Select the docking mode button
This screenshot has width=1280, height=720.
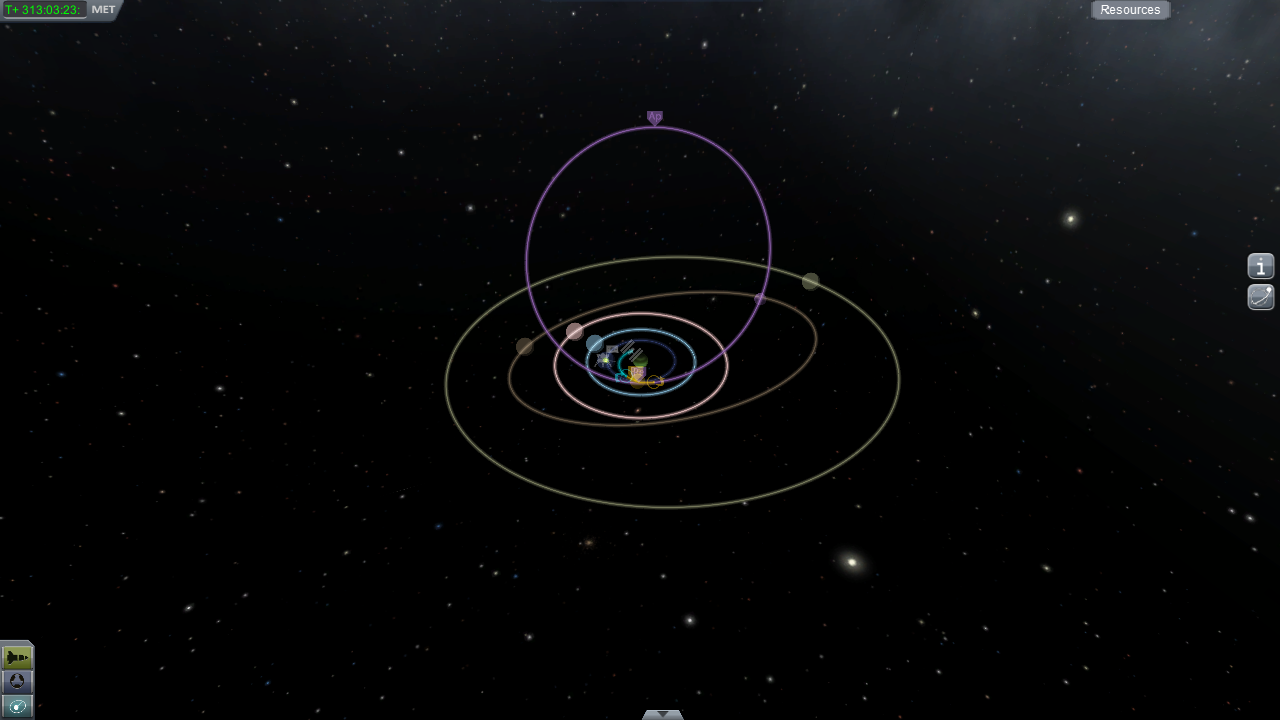tap(17, 682)
